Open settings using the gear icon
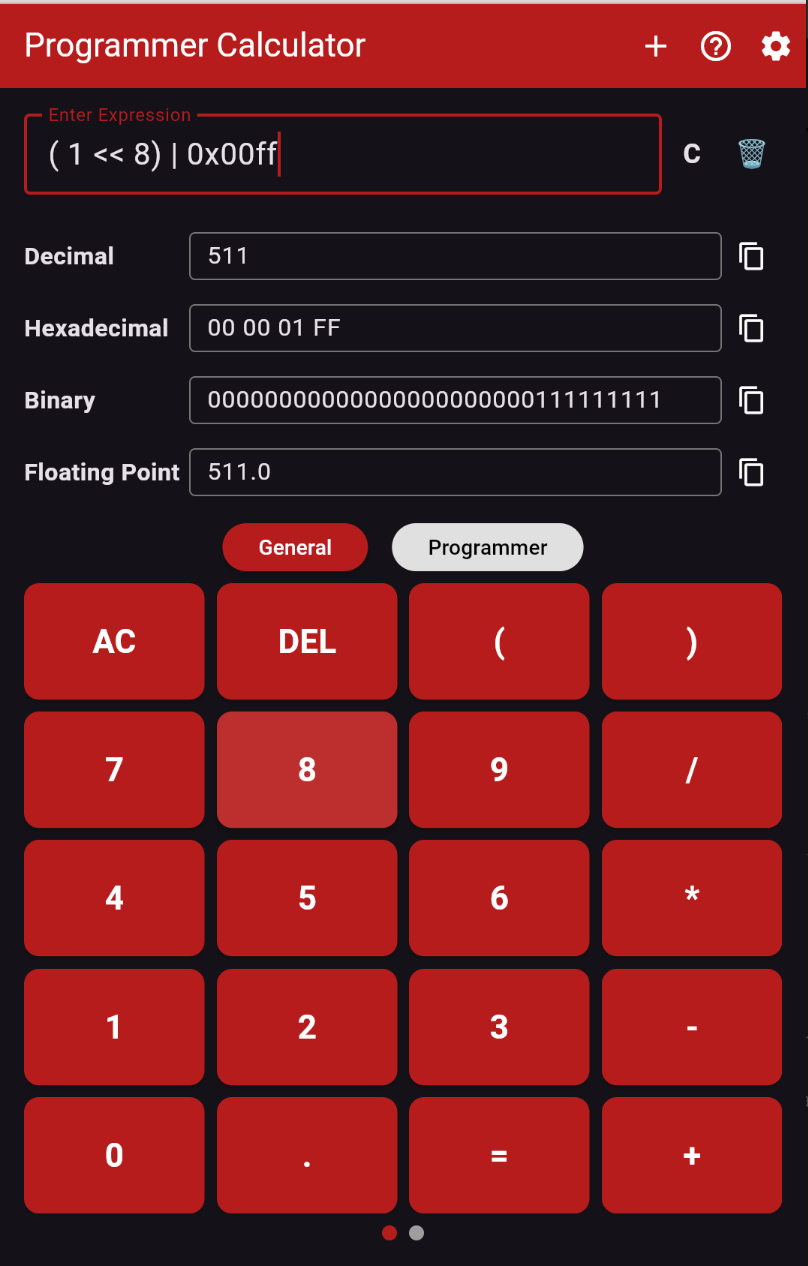Image resolution: width=808 pixels, height=1266 pixels. point(776,45)
